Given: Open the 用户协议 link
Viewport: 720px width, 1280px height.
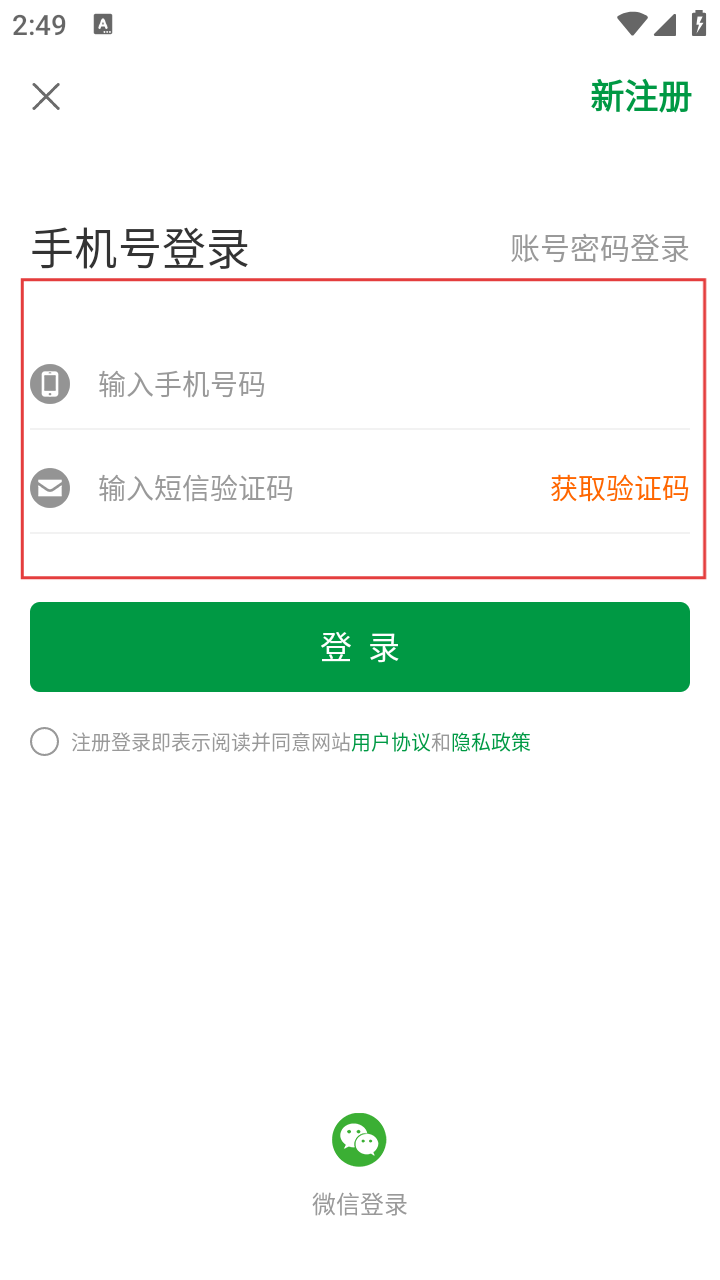Looking at the screenshot, I should (391, 742).
